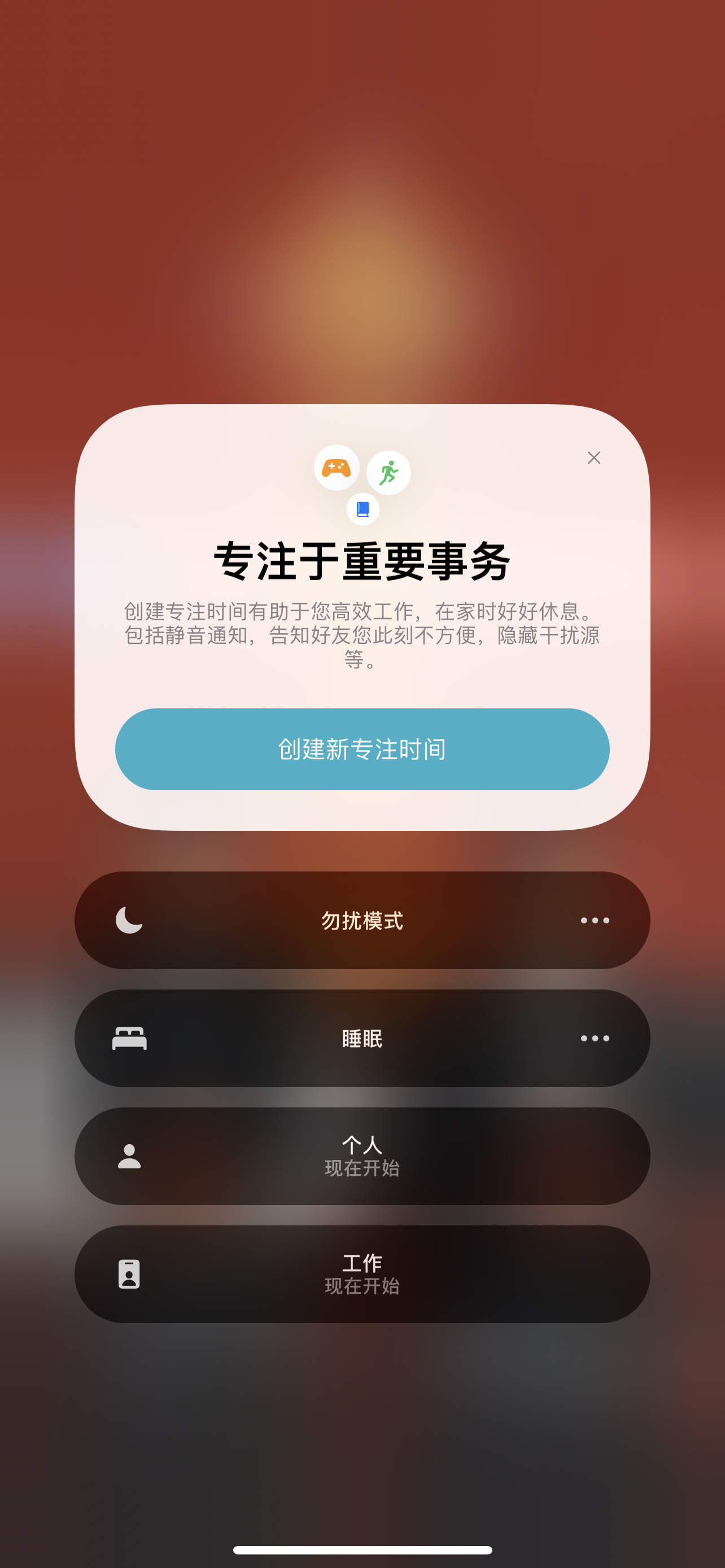
Task: Open more options for 勿扰模式
Action: coord(595,919)
